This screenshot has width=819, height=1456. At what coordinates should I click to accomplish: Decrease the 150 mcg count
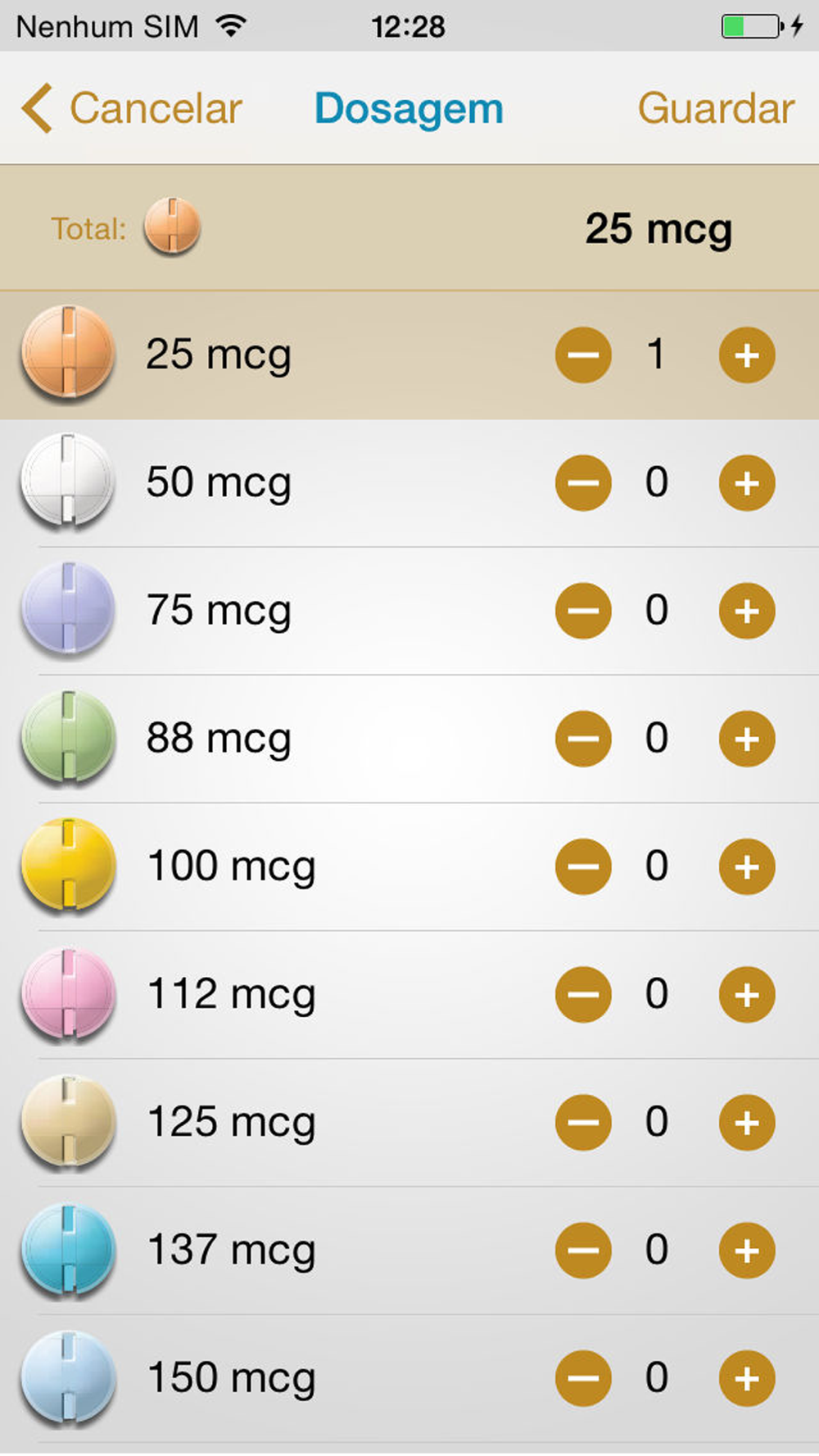pos(583,1378)
